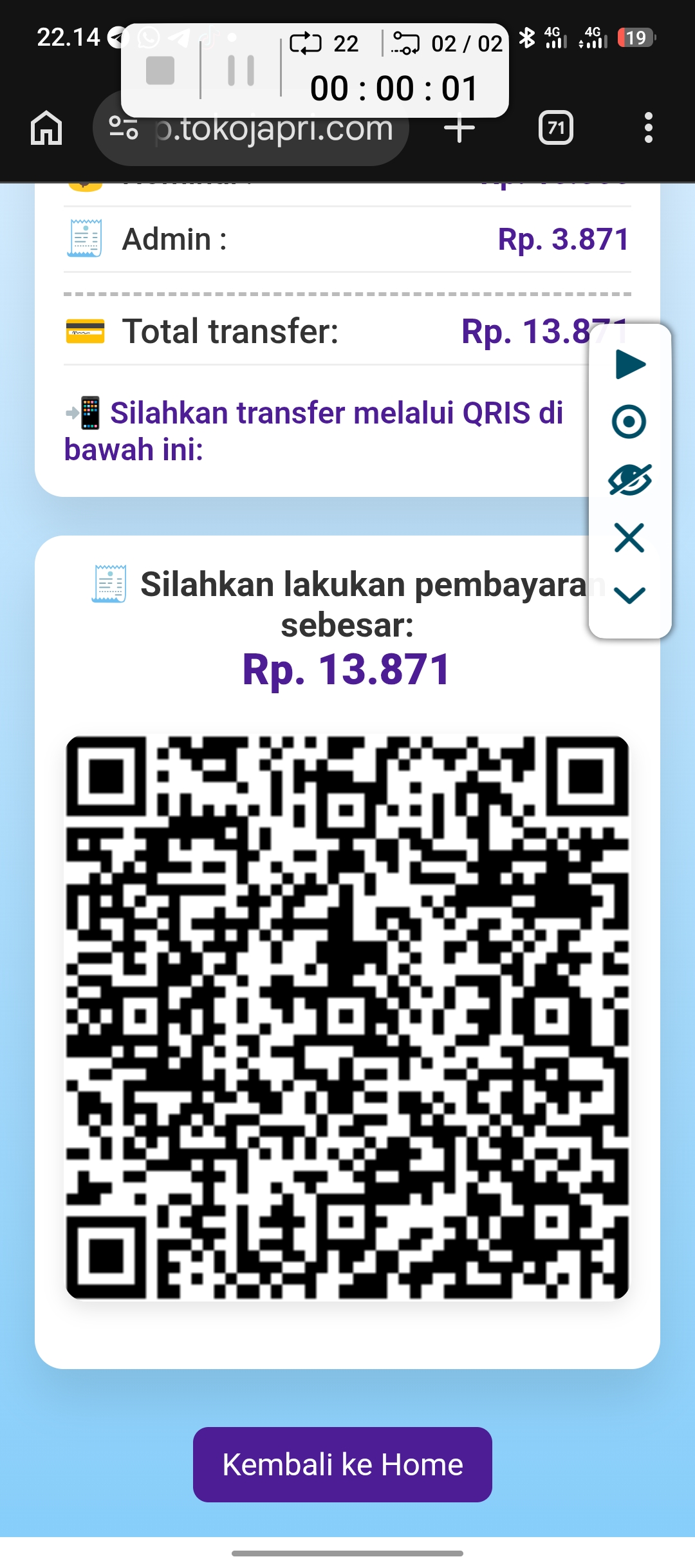695x1568 pixels.
Task: Open a new browser tab
Action: pyautogui.click(x=459, y=127)
